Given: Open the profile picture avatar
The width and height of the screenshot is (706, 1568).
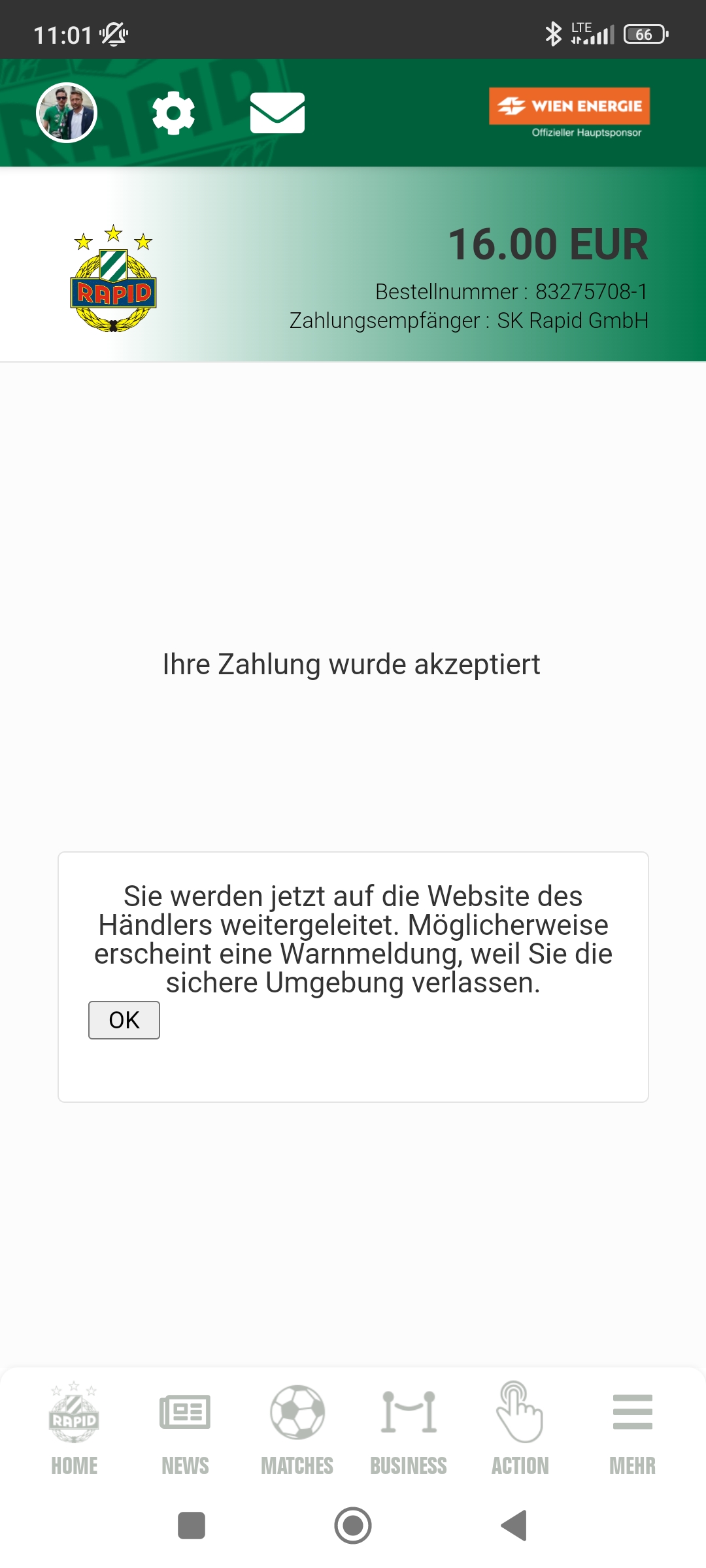Looking at the screenshot, I should [x=67, y=113].
